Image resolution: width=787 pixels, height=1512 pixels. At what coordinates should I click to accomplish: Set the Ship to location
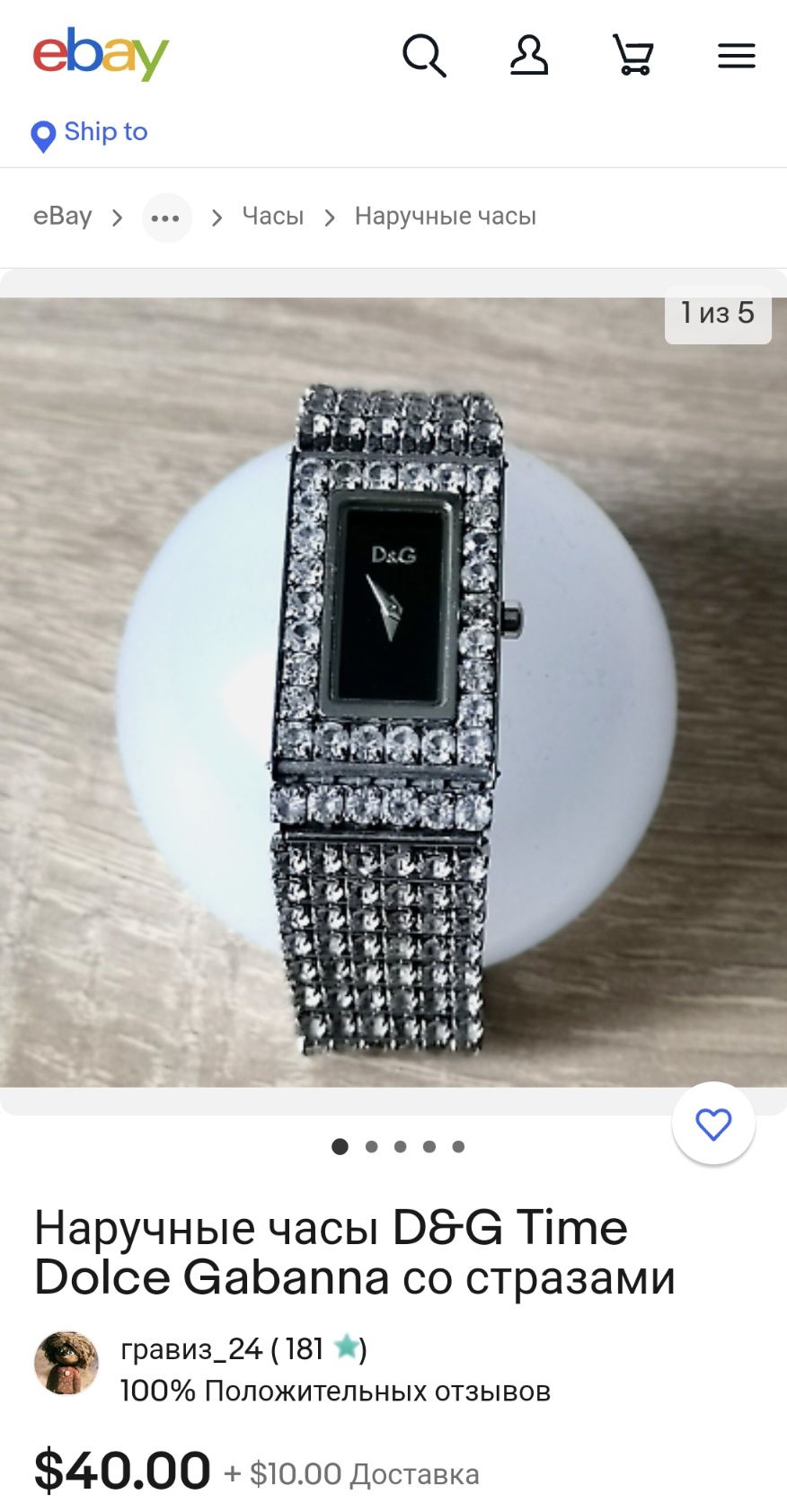90,133
